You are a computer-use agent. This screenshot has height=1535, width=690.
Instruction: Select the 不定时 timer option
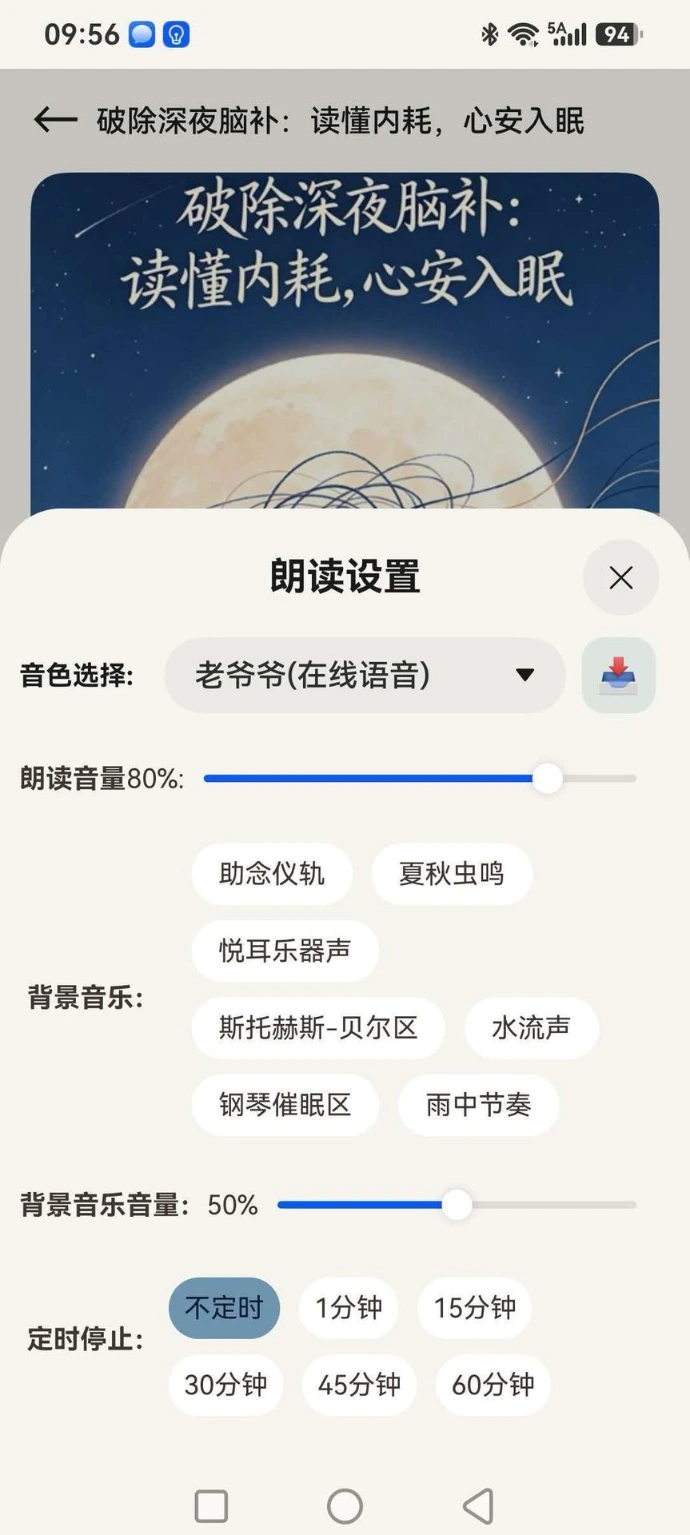[x=224, y=1308]
